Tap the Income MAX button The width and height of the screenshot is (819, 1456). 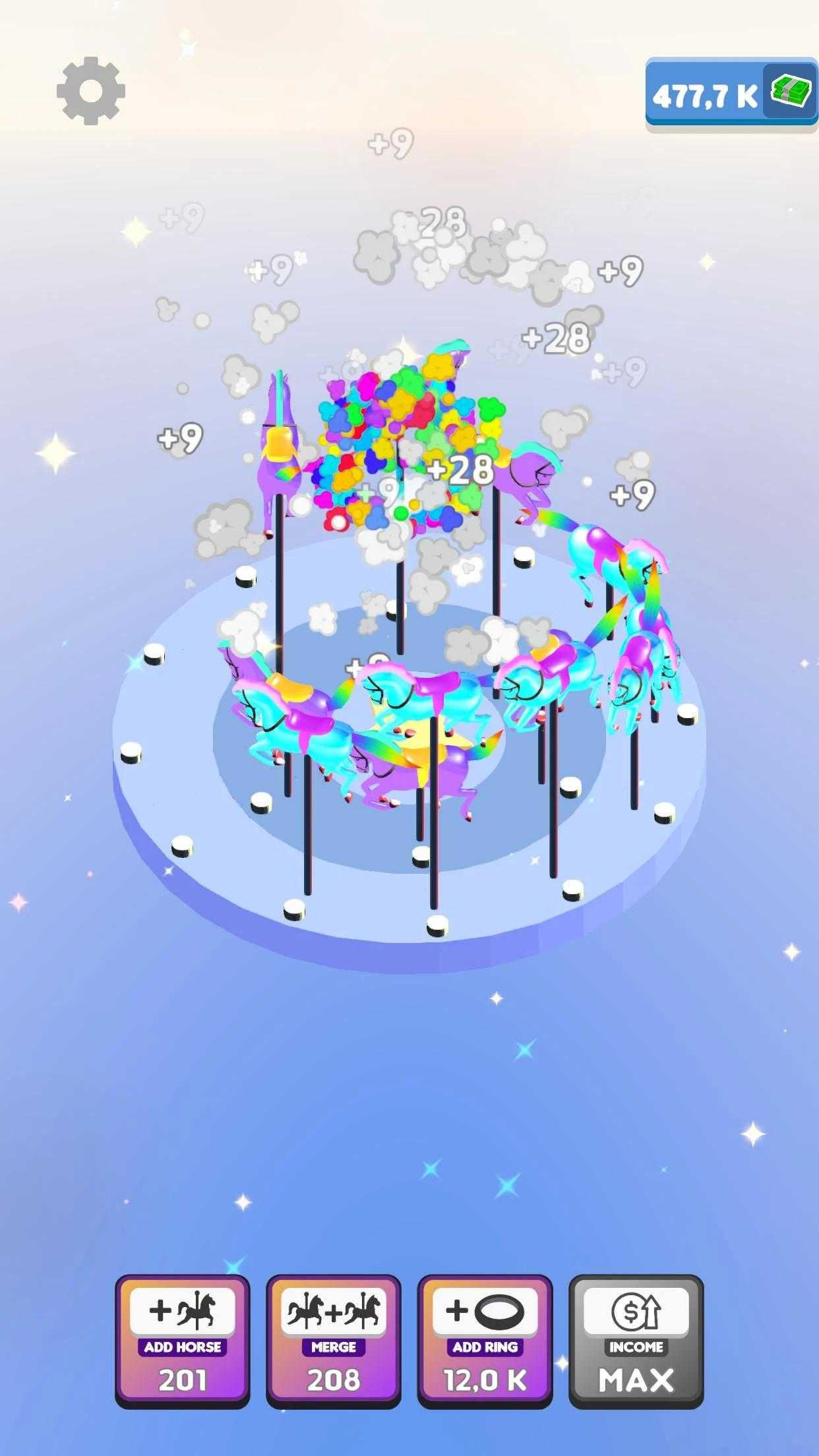point(636,1341)
